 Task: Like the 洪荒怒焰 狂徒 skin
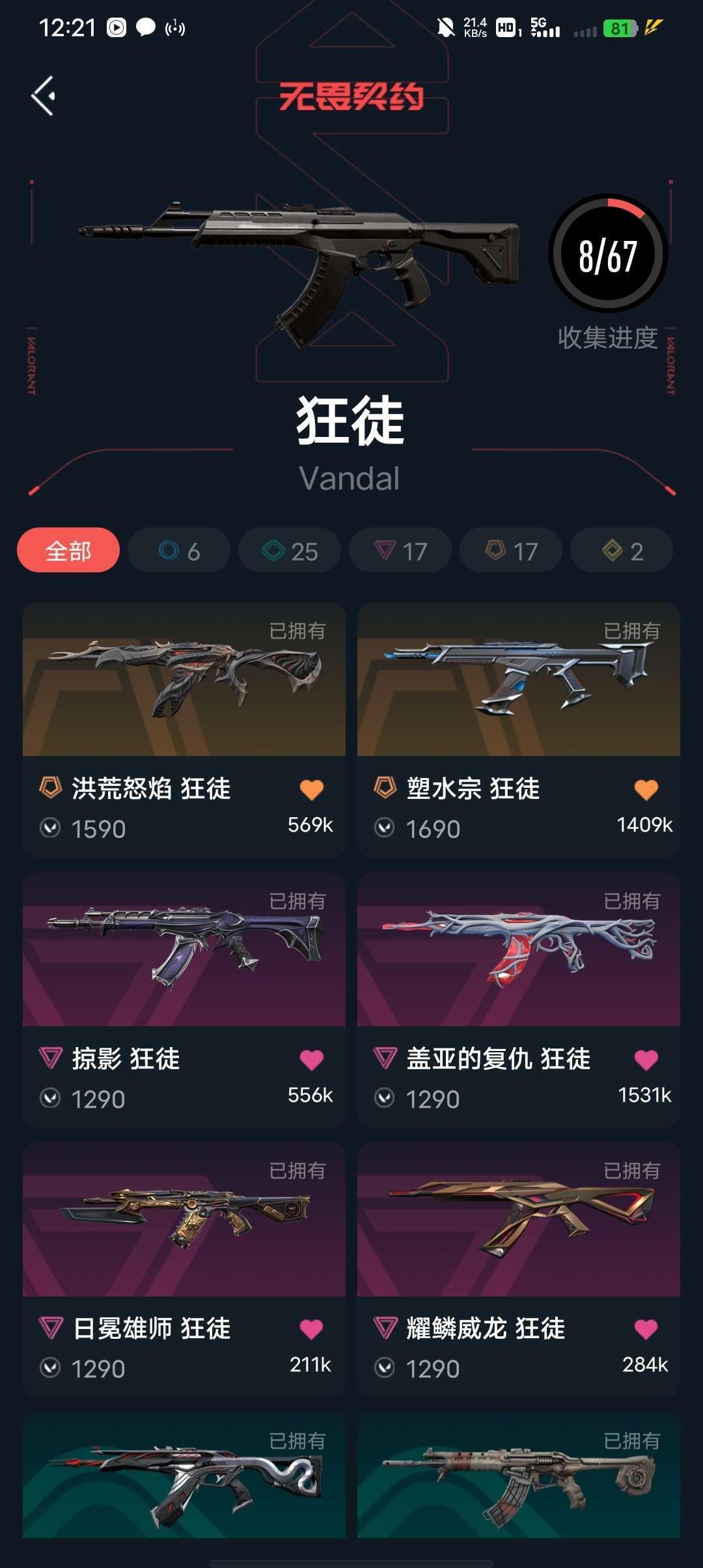coord(312,789)
